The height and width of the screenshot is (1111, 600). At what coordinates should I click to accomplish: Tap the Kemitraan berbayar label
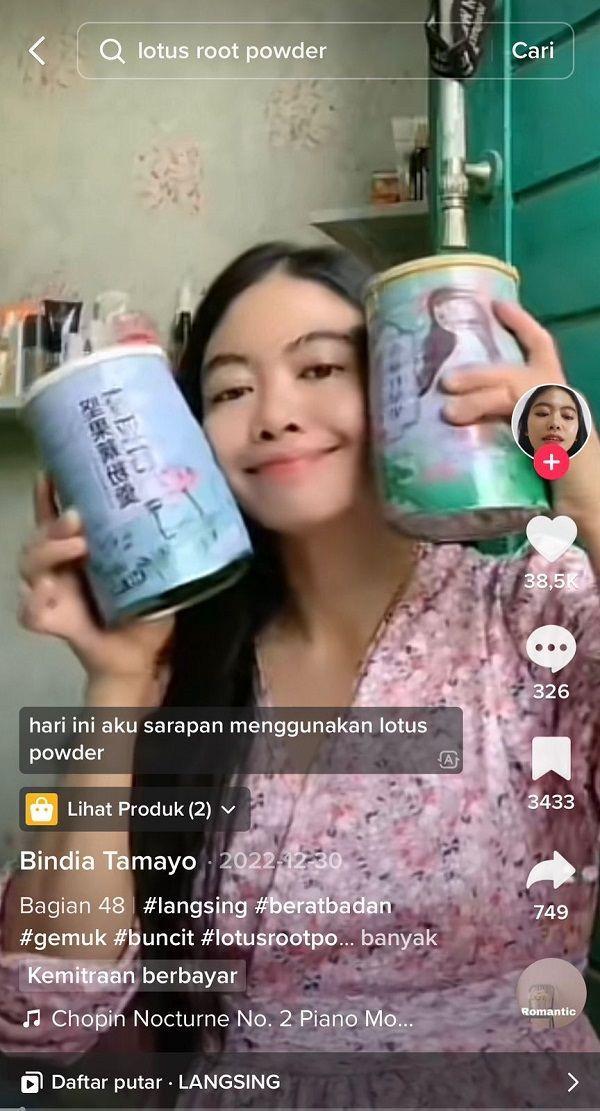[x=131, y=975]
